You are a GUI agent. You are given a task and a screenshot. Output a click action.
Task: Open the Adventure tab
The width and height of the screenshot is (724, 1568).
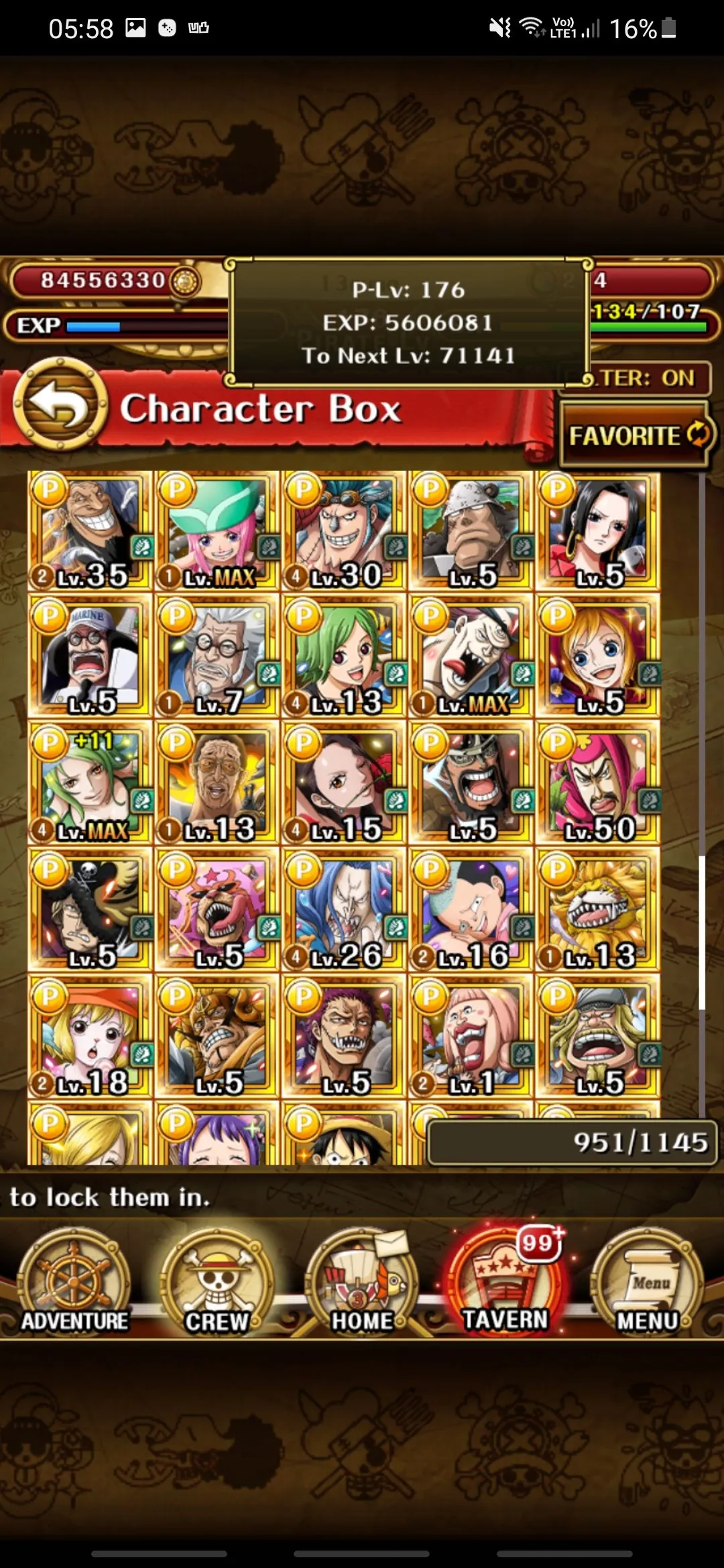click(74, 1281)
